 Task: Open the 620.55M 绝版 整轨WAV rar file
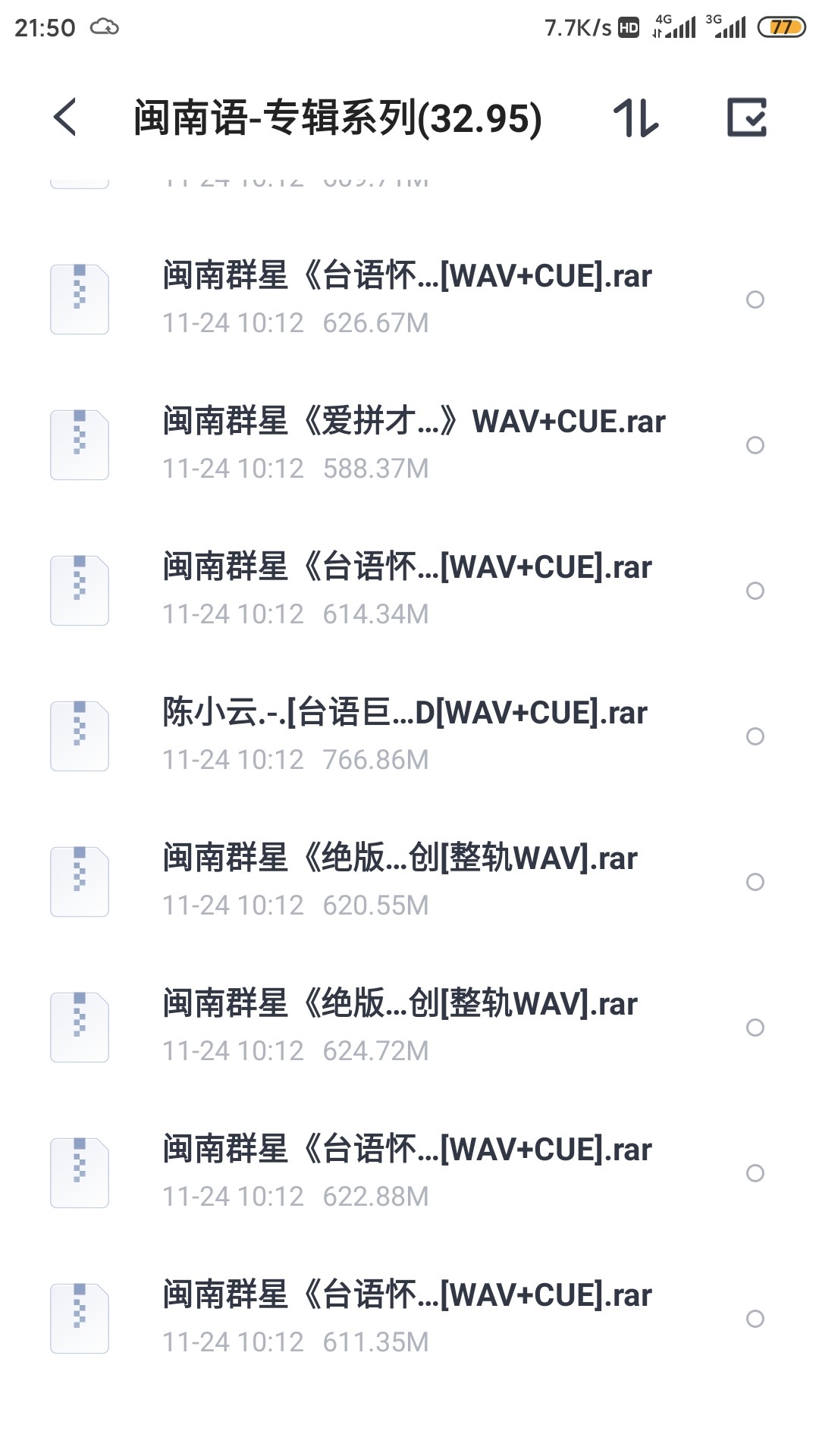400,881
